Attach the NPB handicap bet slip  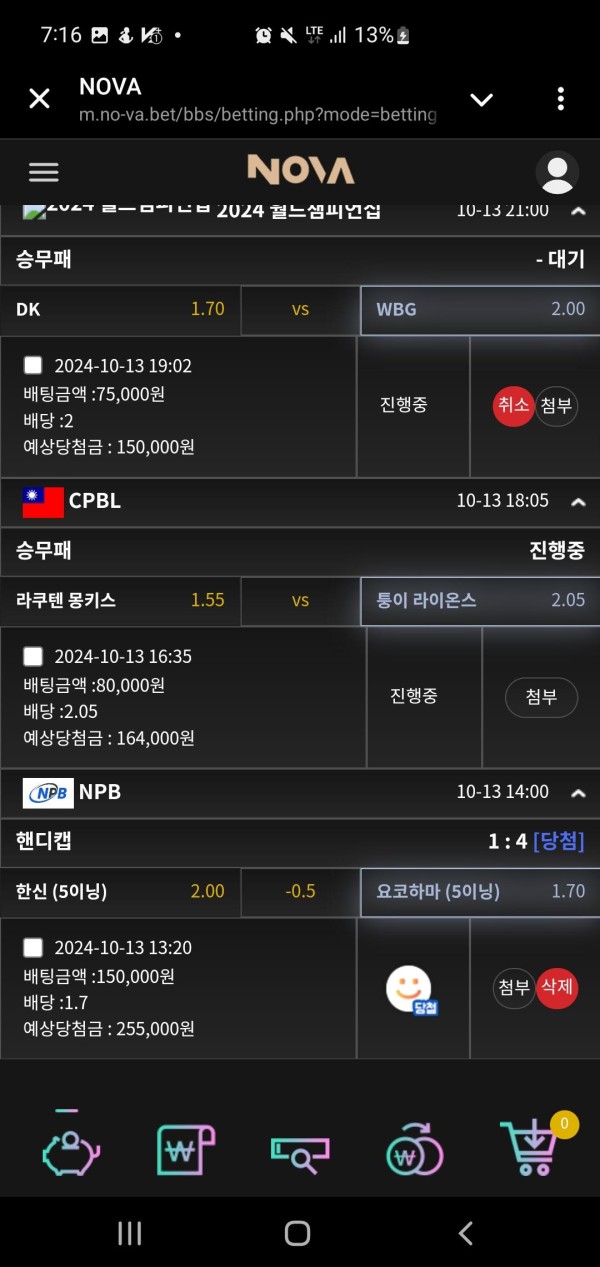(514, 988)
